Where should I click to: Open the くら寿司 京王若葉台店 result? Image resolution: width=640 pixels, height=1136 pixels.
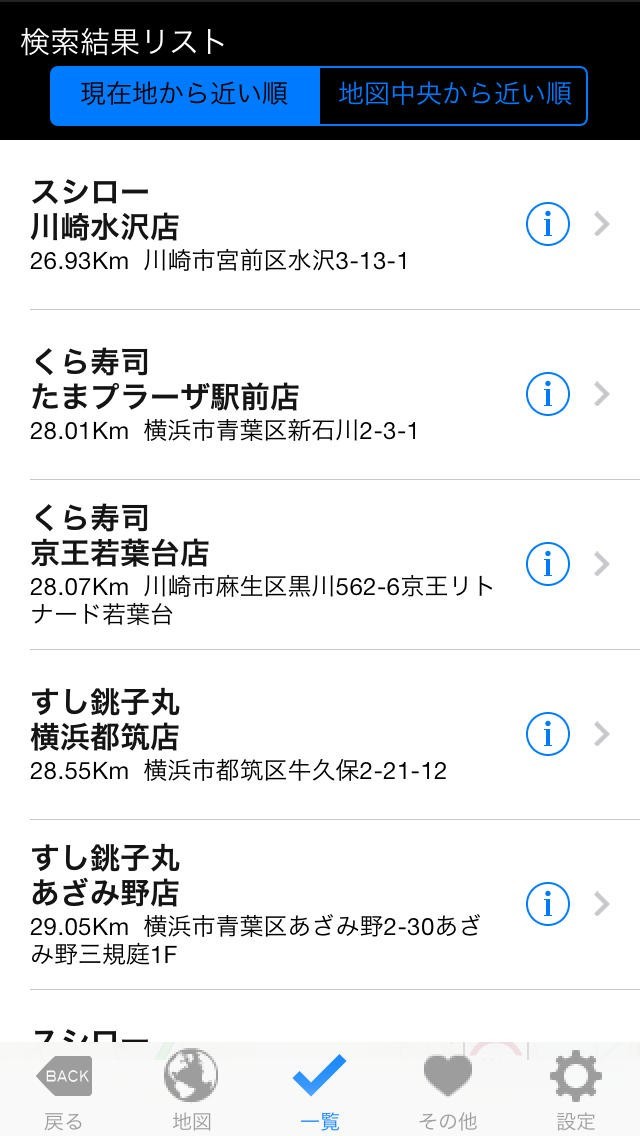pyautogui.click(x=260, y=565)
